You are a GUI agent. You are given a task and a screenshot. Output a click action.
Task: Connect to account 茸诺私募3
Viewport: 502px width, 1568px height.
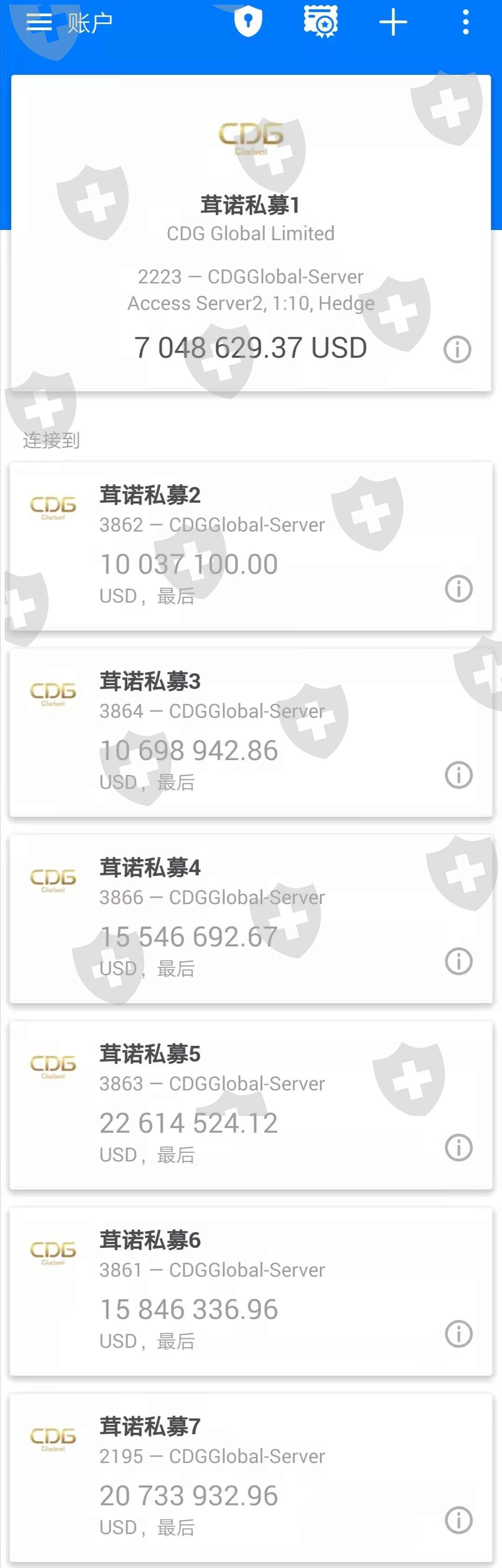tap(251, 732)
